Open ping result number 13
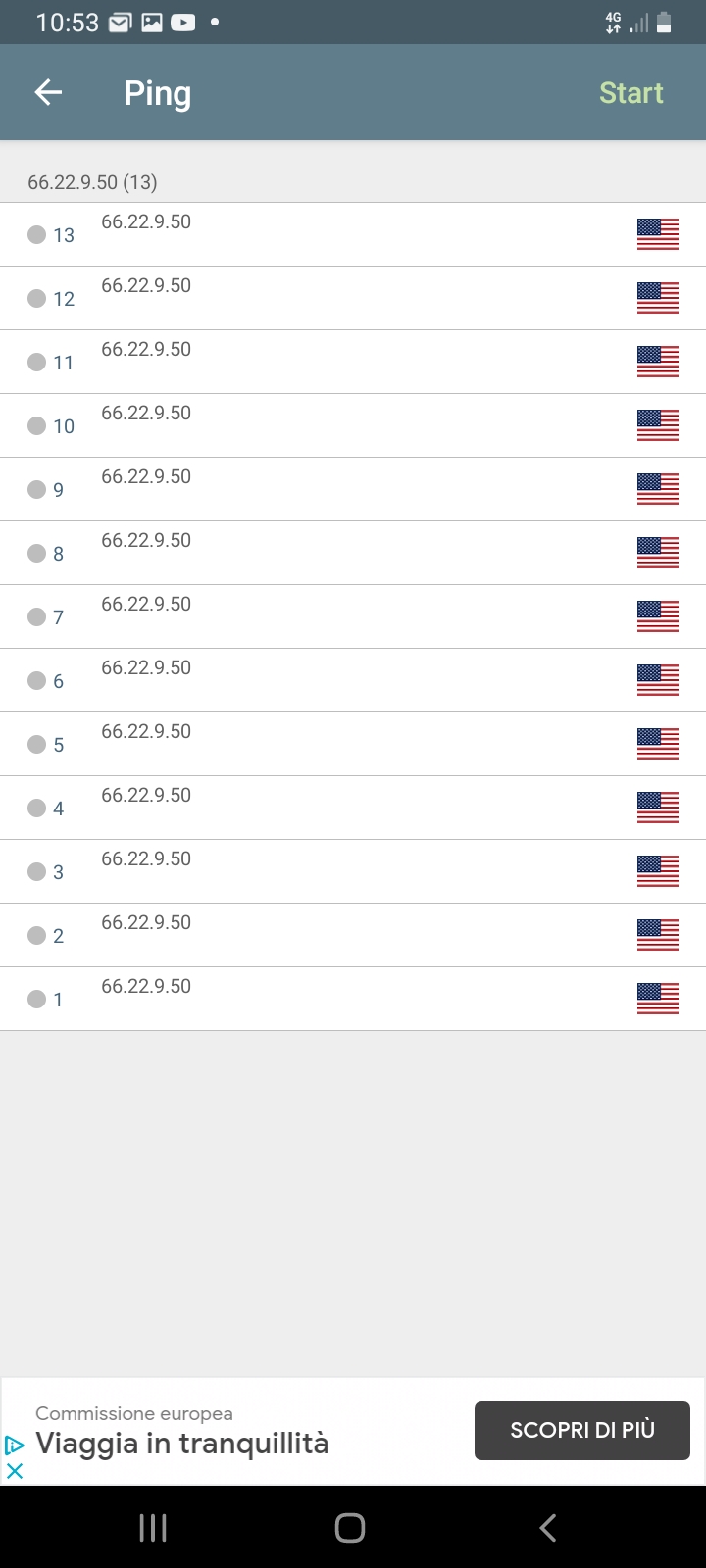706x1568 pixels. pyautogui.click(x=353, y=234)
